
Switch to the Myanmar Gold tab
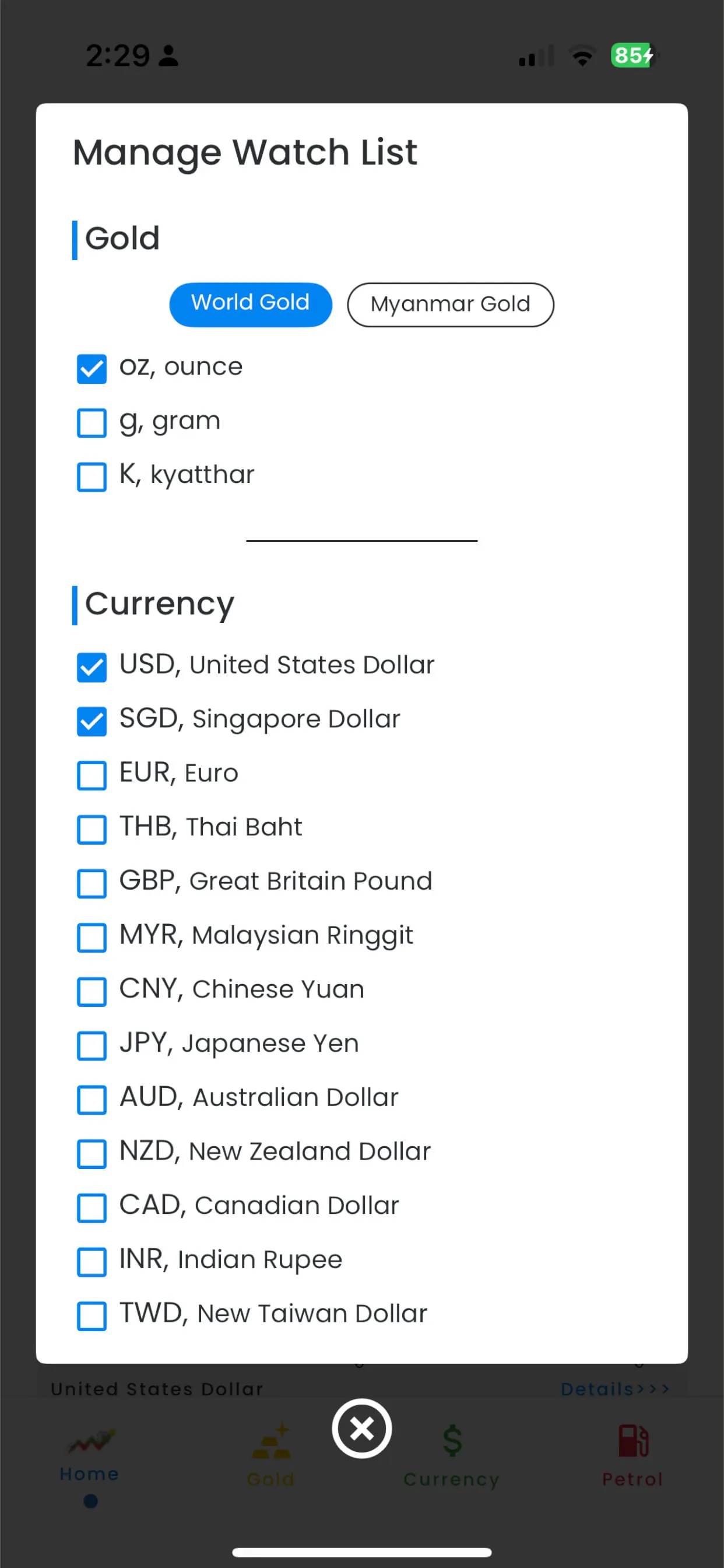(x=450, y=304)
